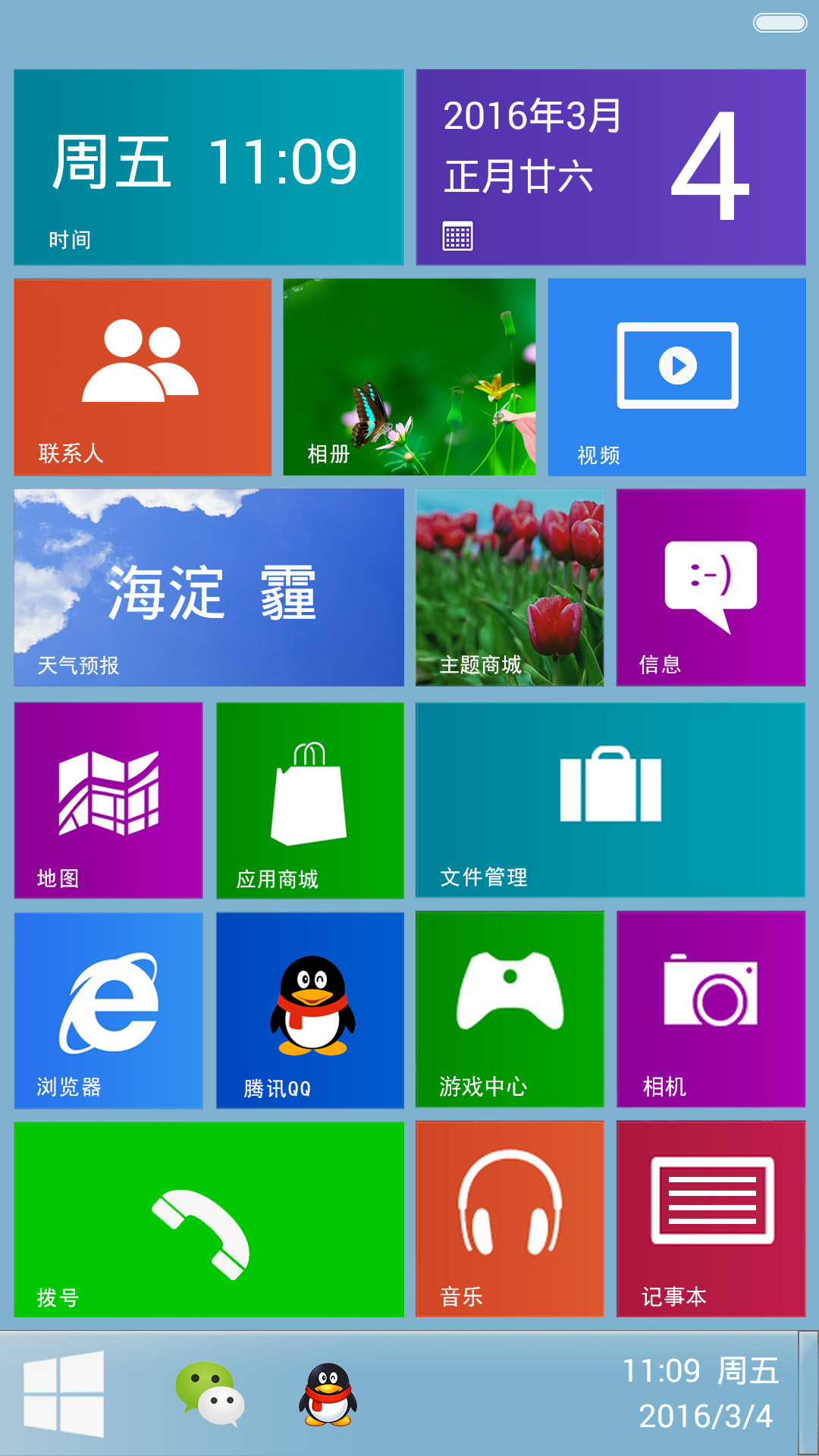
Task: Open the 相册 photo album tile
Action: click(x=409, y=377)
